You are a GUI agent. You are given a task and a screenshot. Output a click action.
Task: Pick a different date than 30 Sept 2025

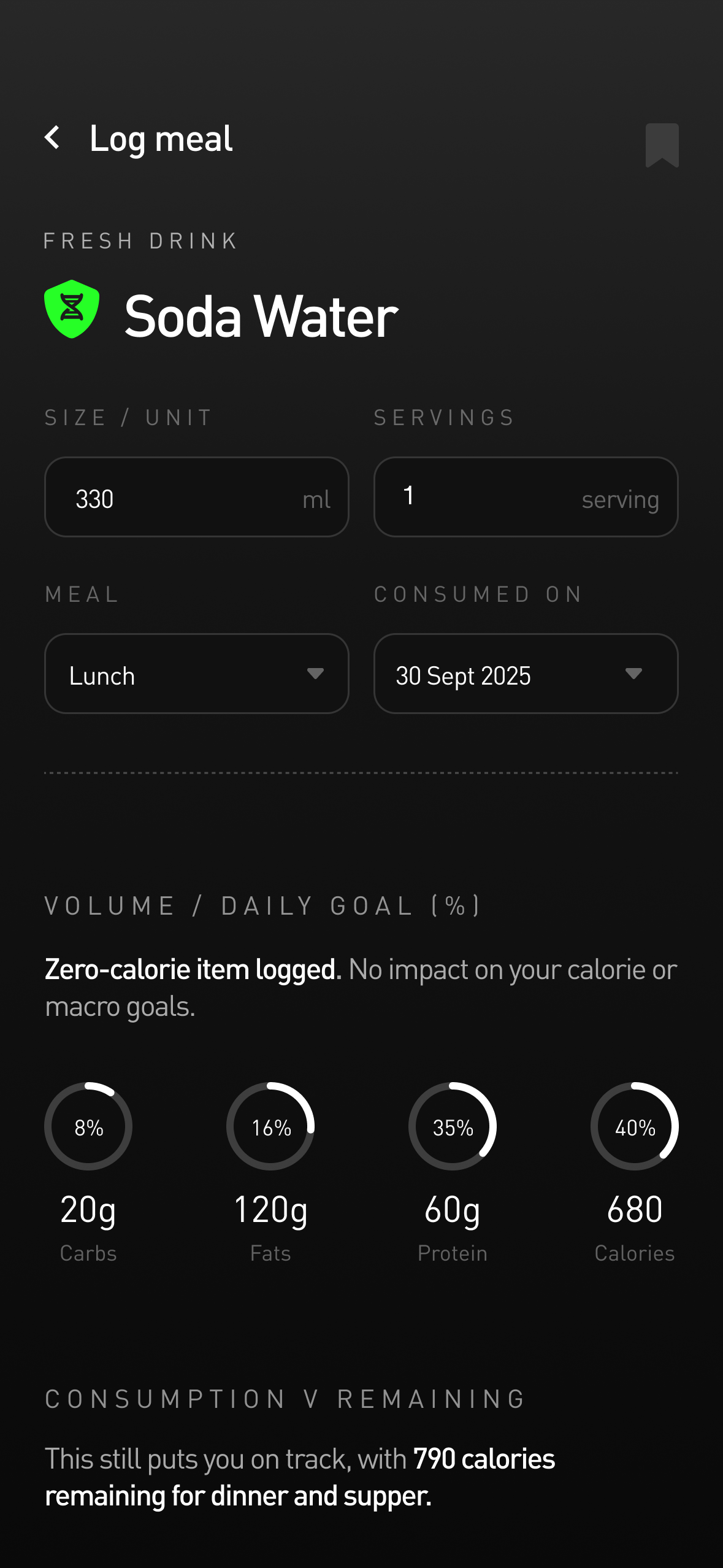pyautogui.click(x=526, y=674)
